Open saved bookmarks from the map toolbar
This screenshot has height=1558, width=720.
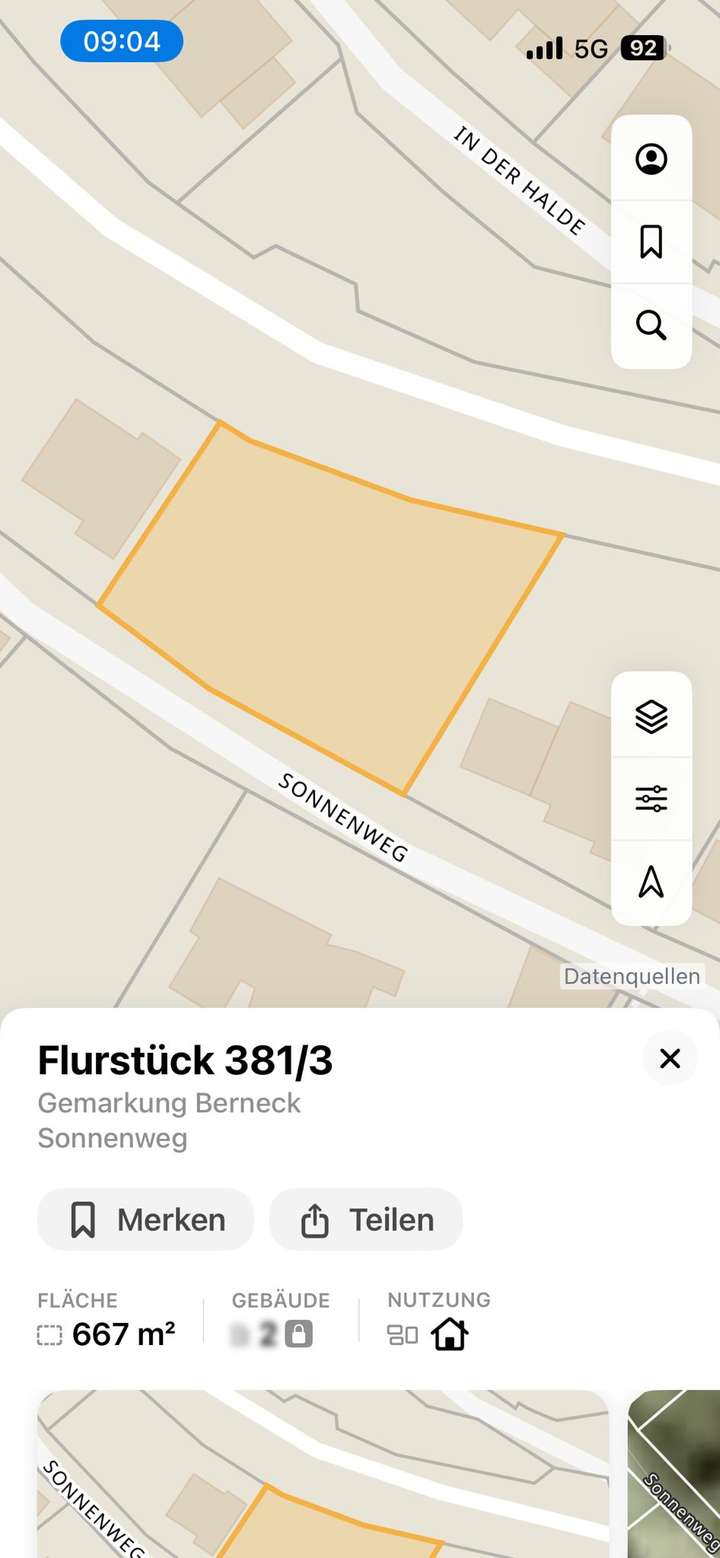(x=651, y=242)
